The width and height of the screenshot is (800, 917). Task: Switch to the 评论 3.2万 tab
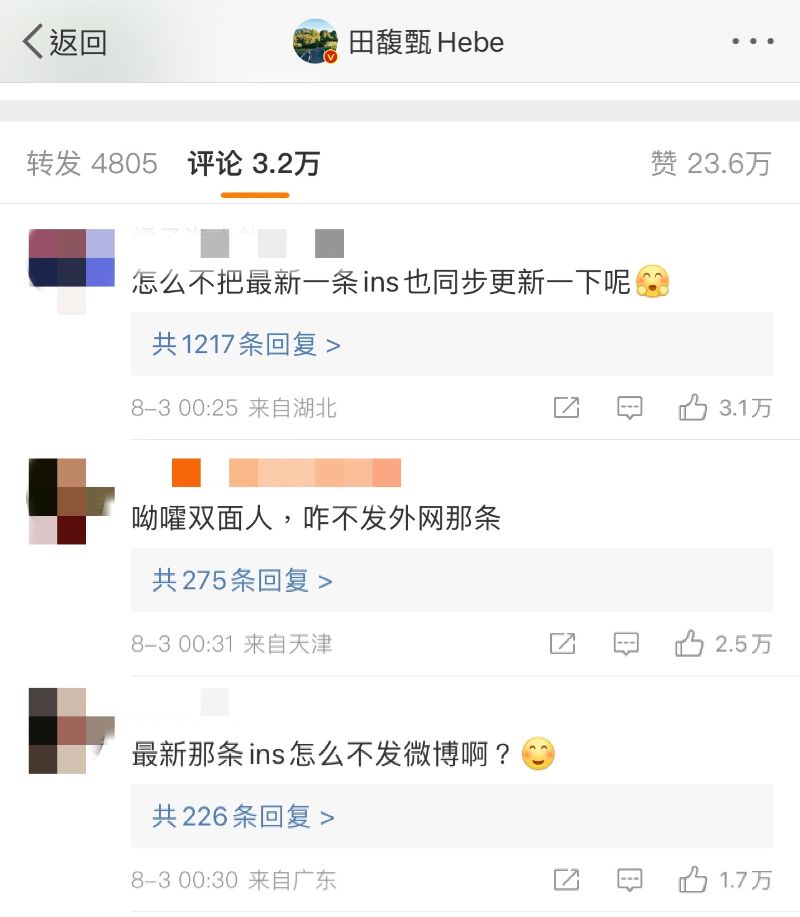[x=254, y=164]
